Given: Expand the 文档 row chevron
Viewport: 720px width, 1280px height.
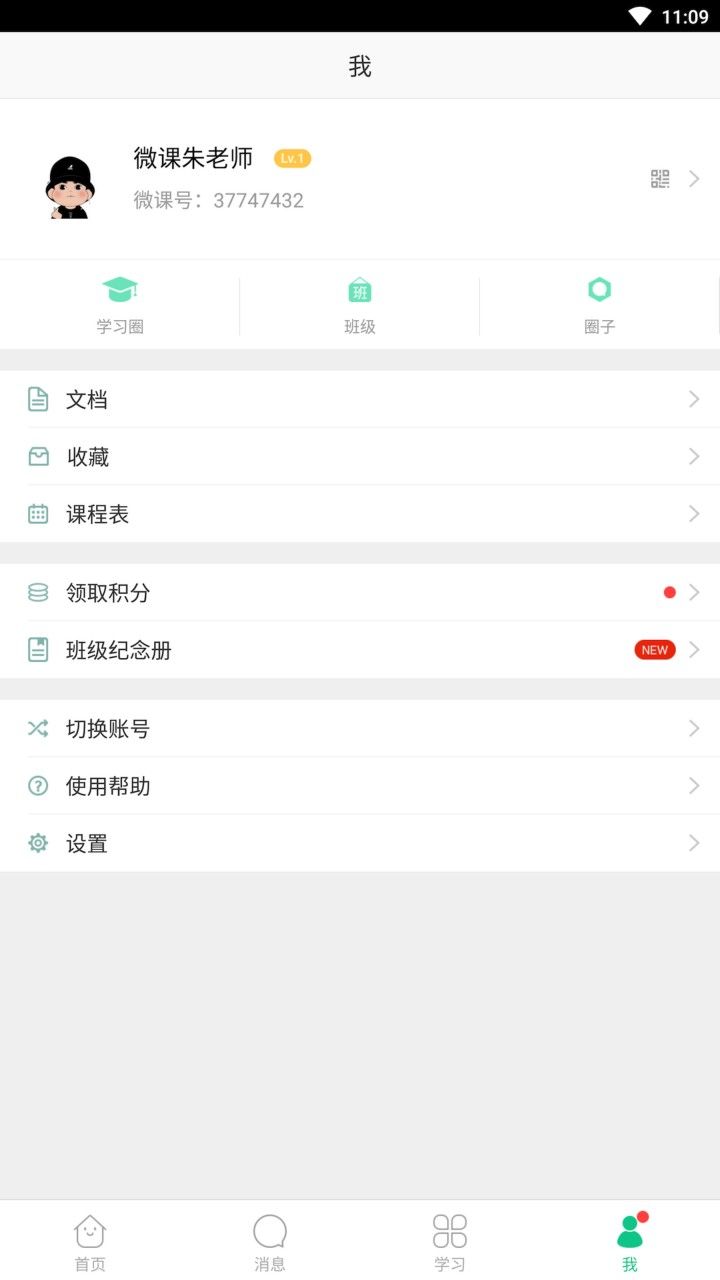Looking at the screenshot, I should tap(694, 399).
